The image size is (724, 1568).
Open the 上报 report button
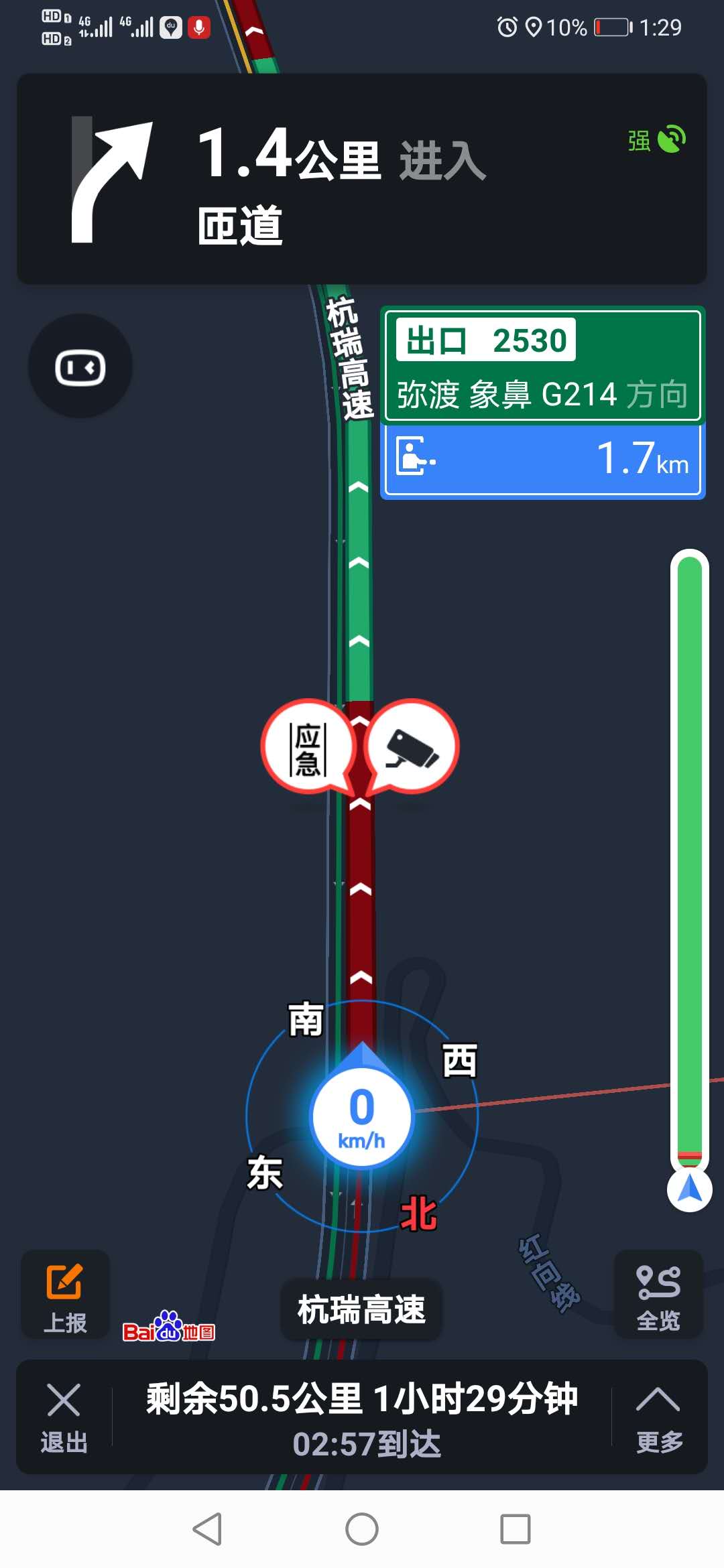tap(65, 1295)
